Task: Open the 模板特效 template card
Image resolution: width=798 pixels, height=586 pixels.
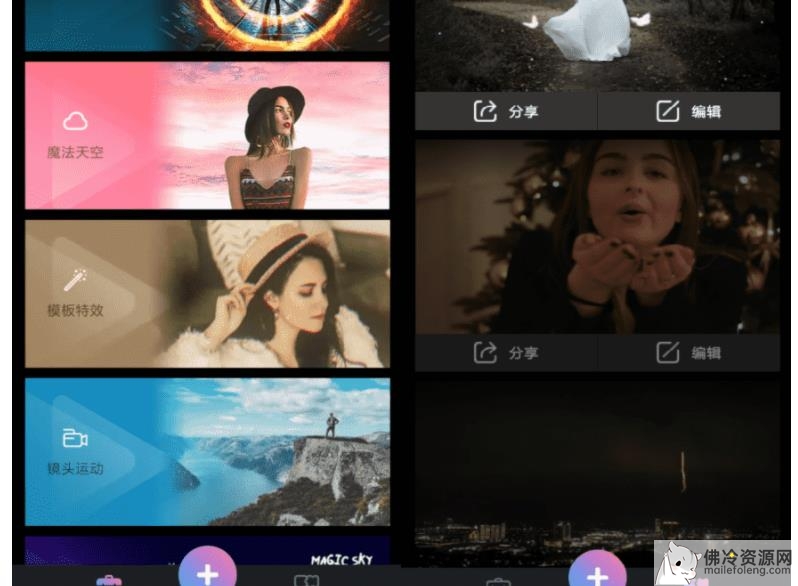Action: (207, 294)
